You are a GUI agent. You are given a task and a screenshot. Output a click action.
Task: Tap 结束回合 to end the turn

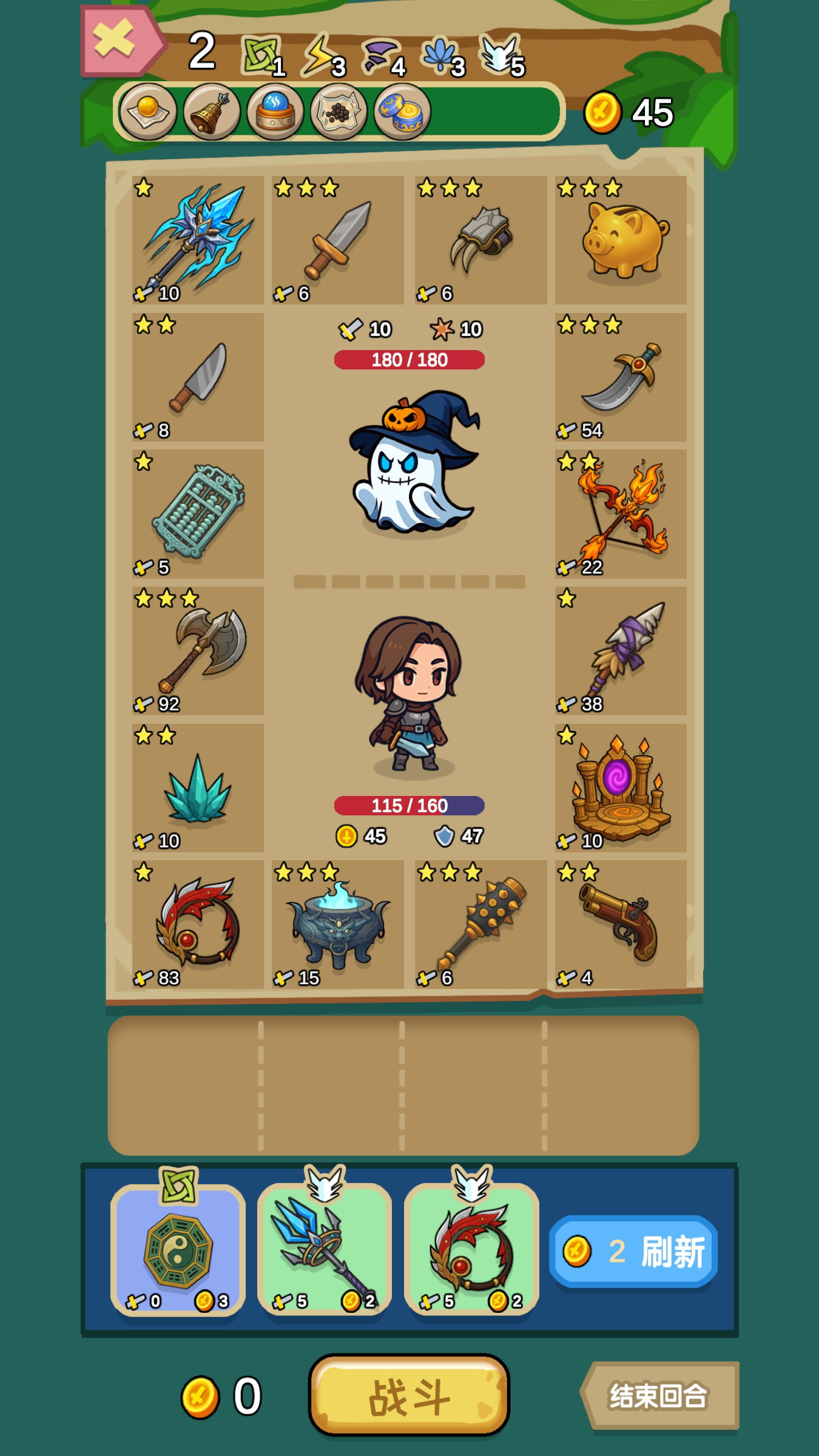(x=659, y=1395)
